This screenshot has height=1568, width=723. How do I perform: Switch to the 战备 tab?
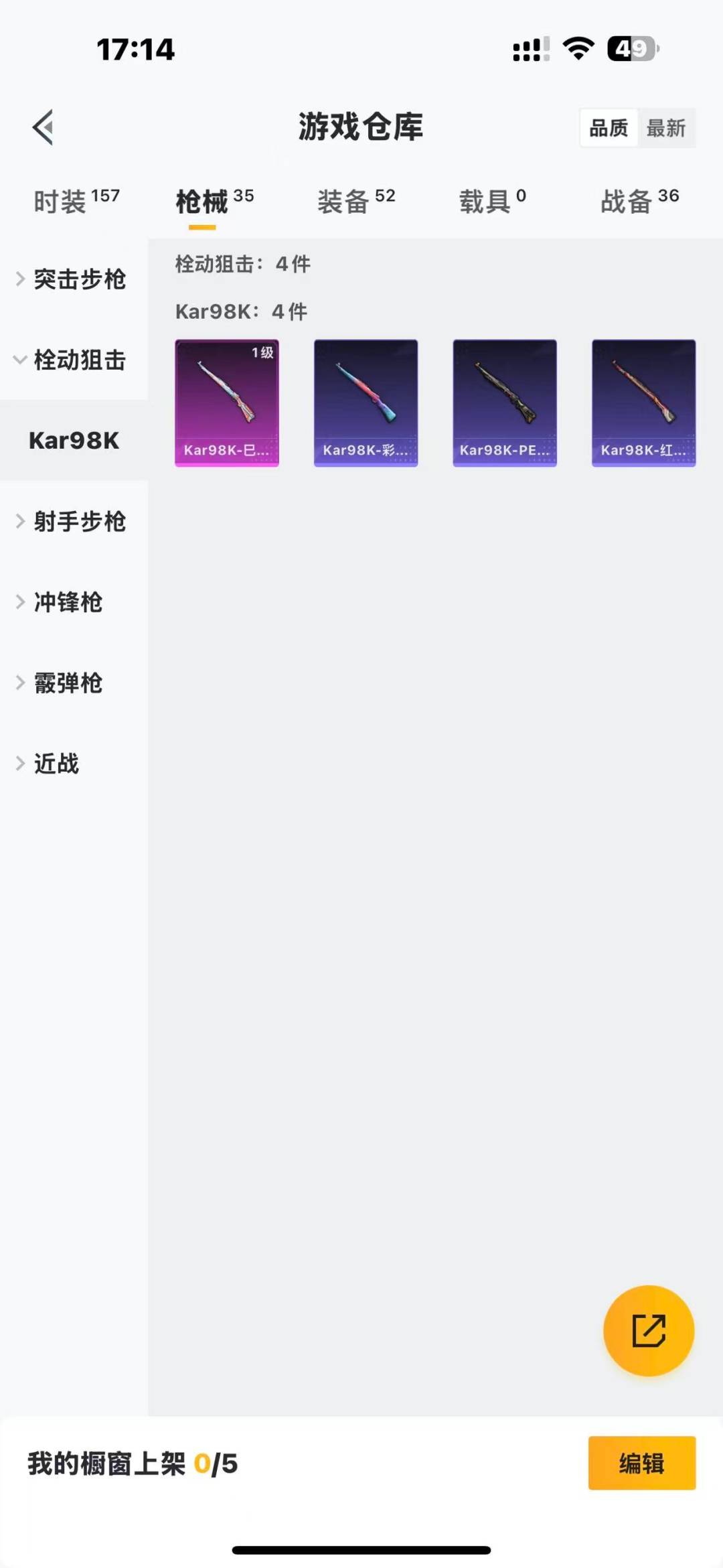(640, 201)
